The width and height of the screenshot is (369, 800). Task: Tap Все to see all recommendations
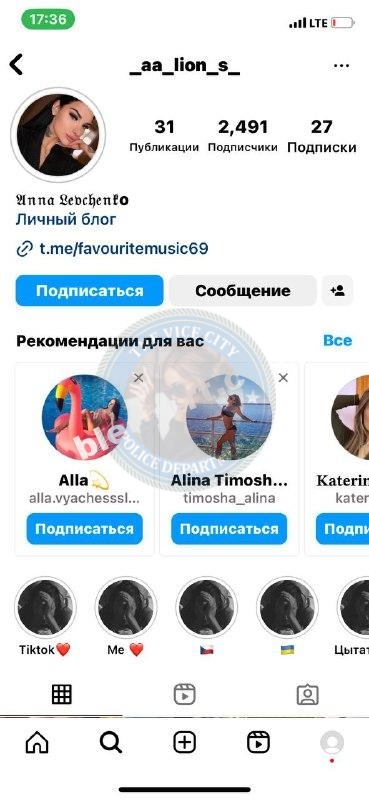coord(337,341)
